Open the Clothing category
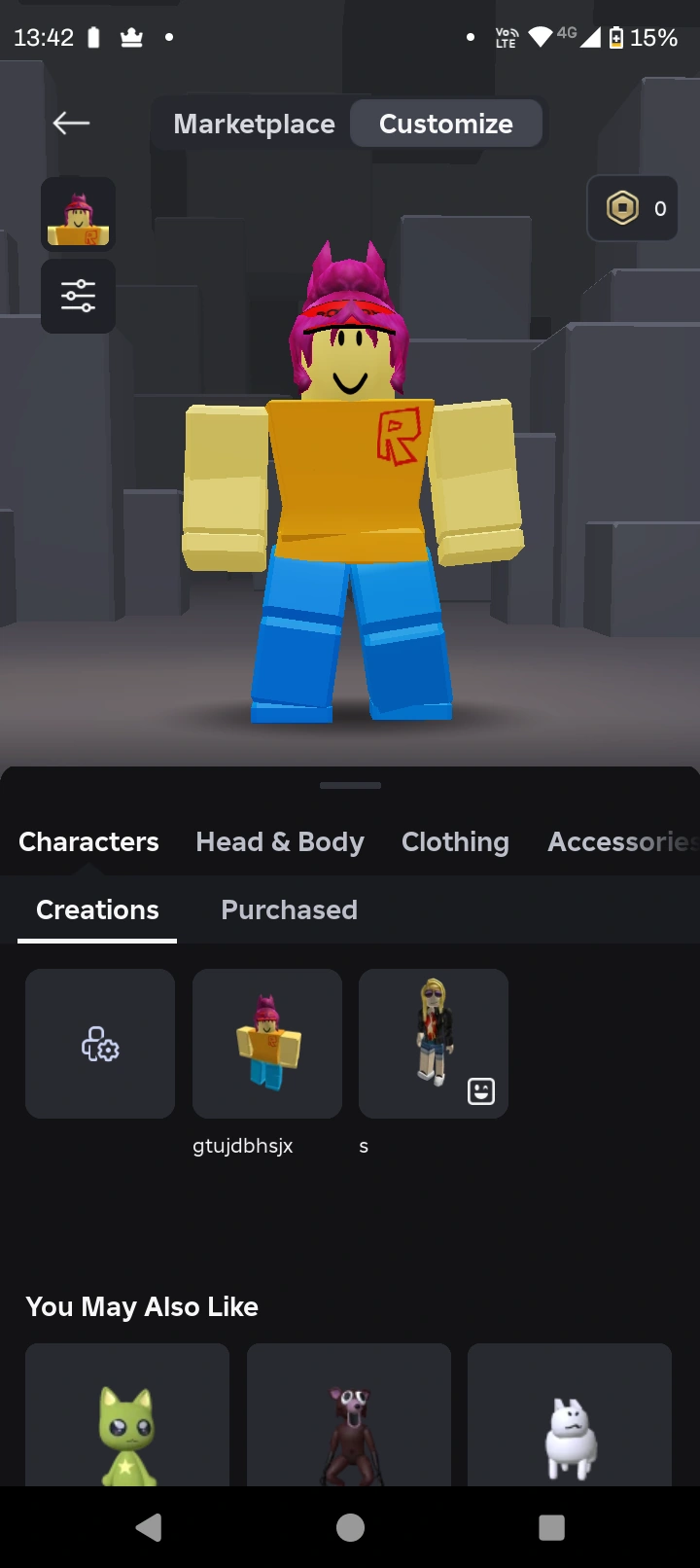700x1568 pixels. point(455,841)
